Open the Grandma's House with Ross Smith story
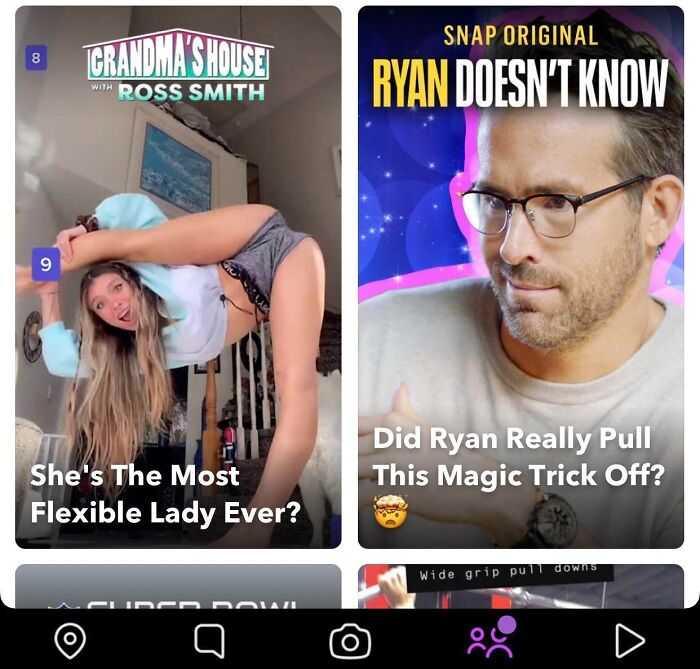Screen dimensions: 700x669 (x=178, y=277)
